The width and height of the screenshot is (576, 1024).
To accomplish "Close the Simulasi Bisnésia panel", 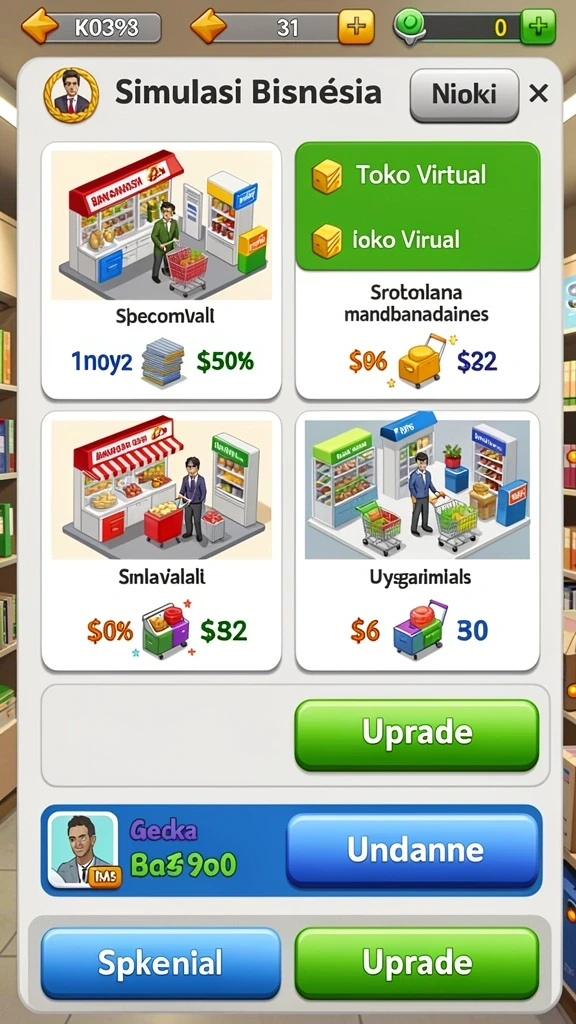I will coord(538,94).
